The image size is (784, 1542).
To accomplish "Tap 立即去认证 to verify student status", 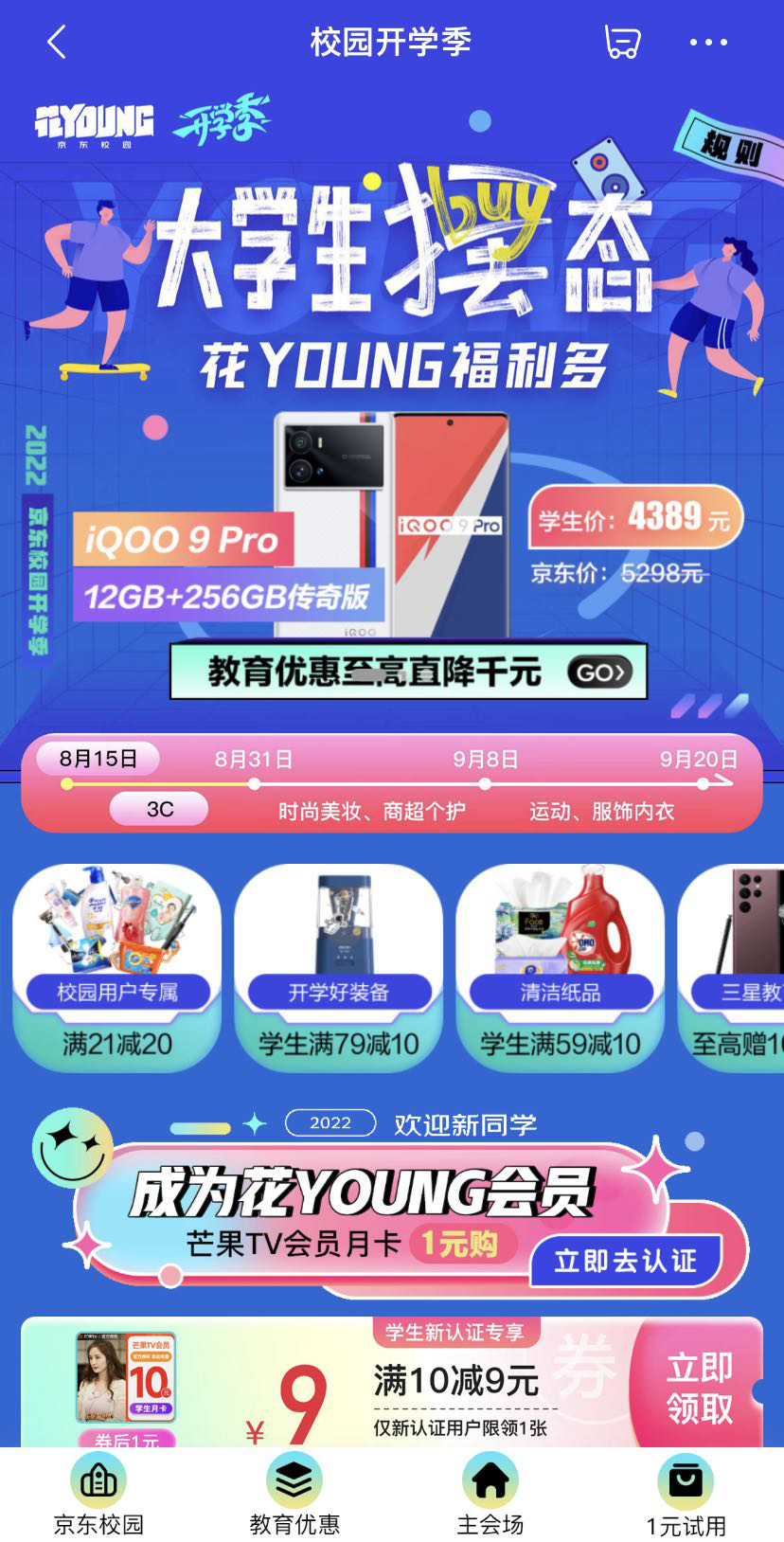I will [626, 1262].
